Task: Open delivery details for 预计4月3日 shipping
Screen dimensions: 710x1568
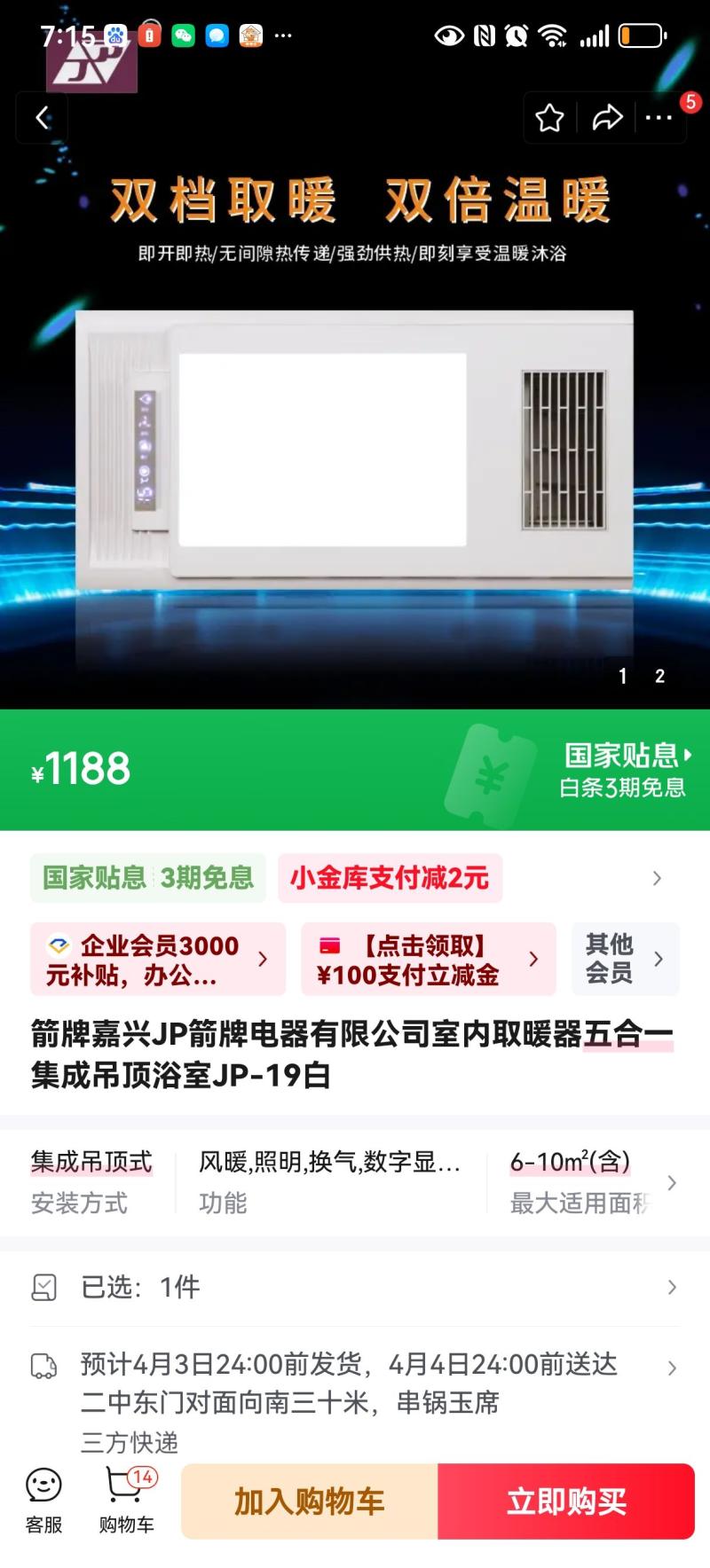Action: coord(355,1384)
